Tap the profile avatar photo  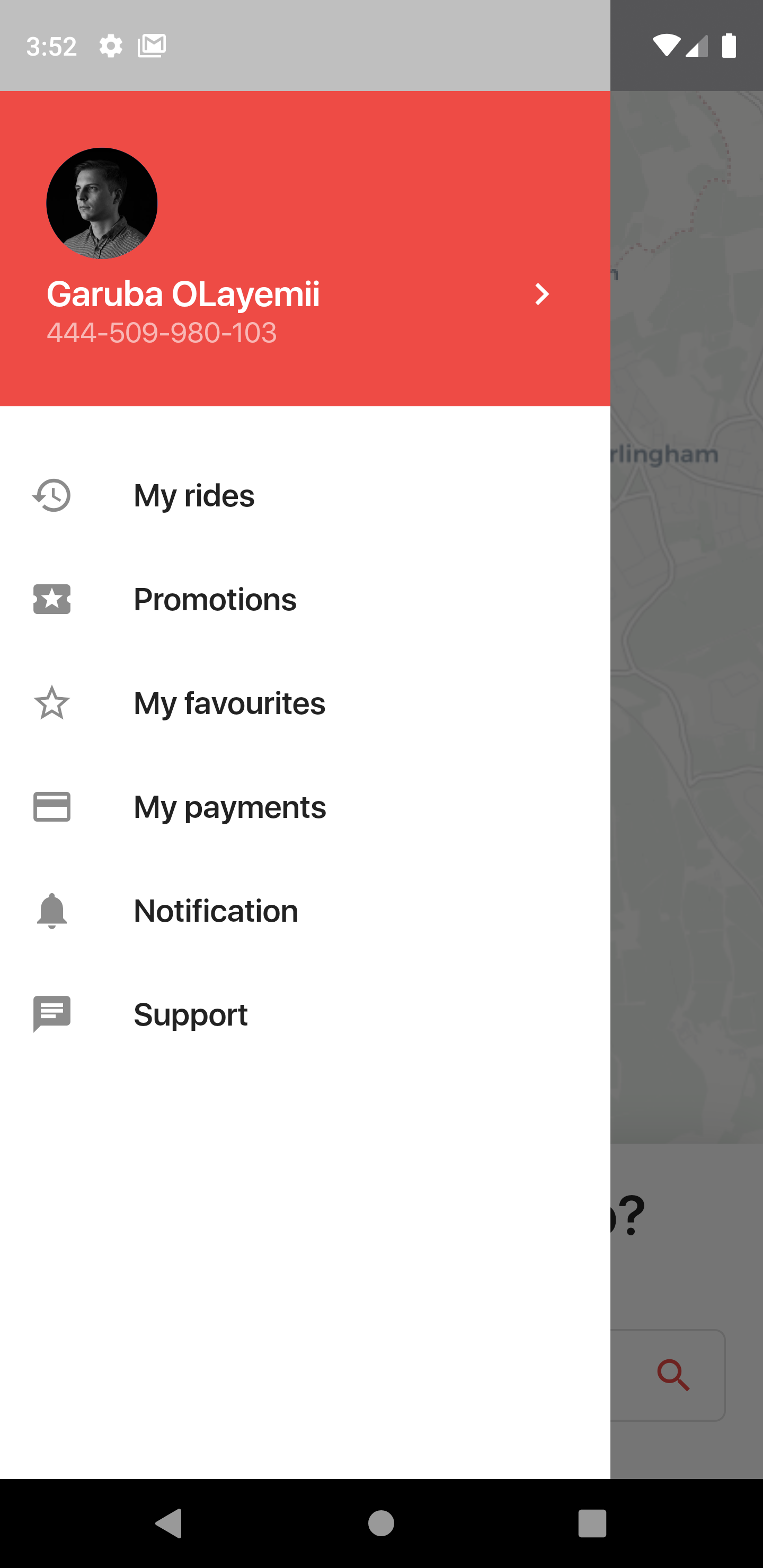pos(102,203)
